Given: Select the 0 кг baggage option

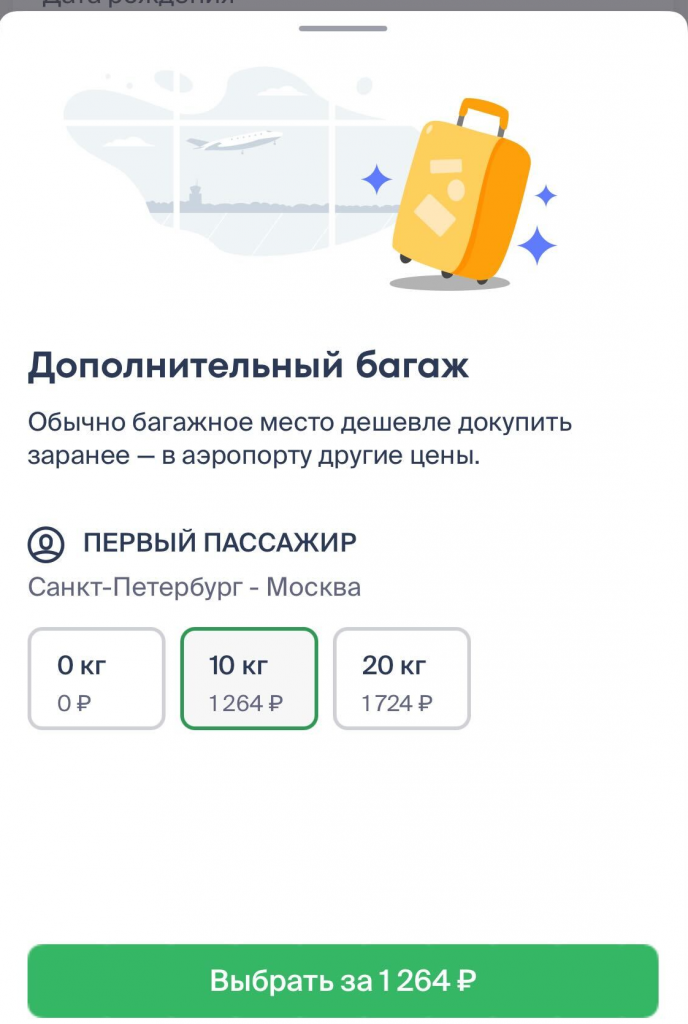Looking at the screenshot, I should point(96,679).
